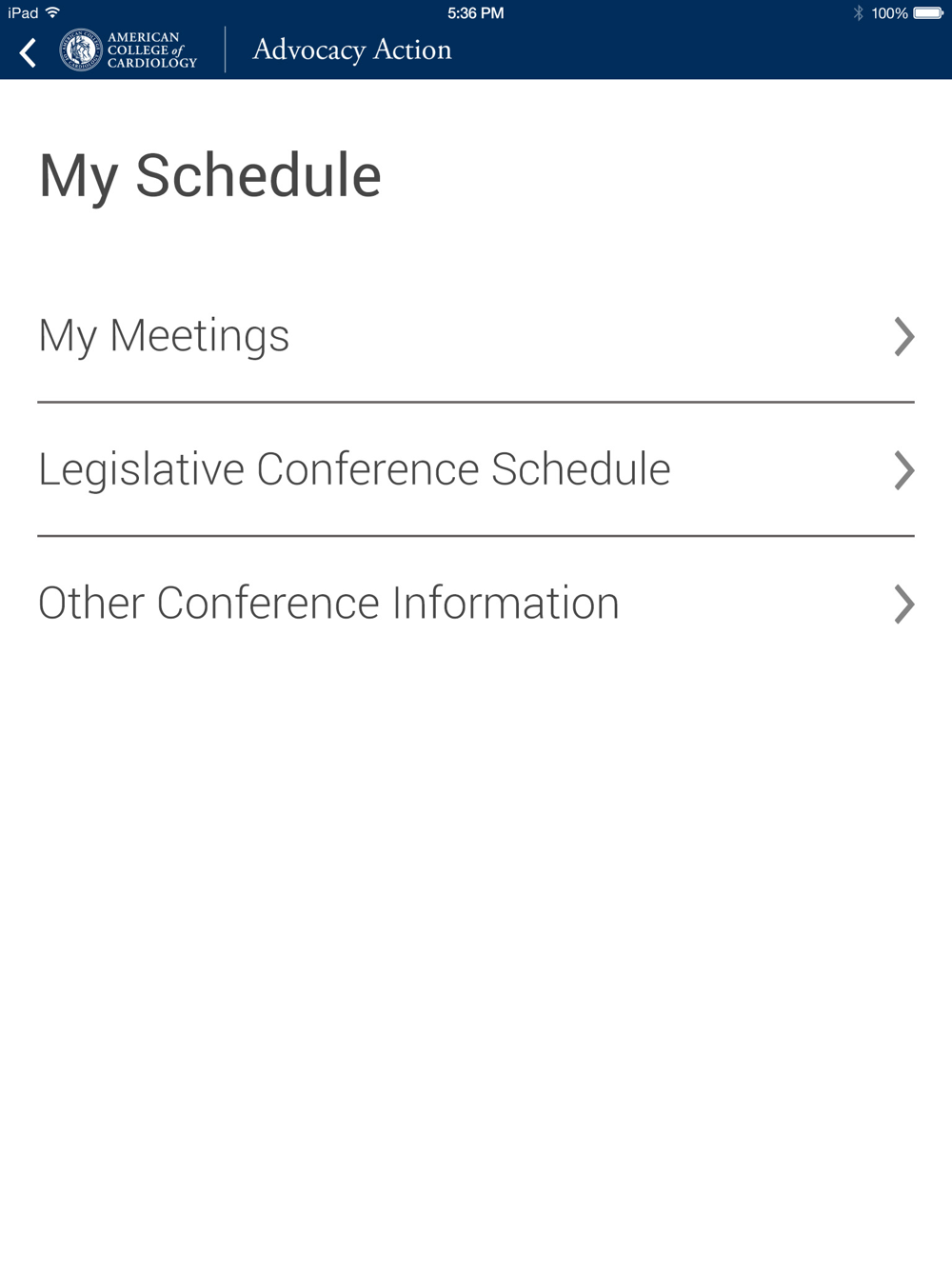View Other Conference Information
952x1269 pixels.
point(475,604)
